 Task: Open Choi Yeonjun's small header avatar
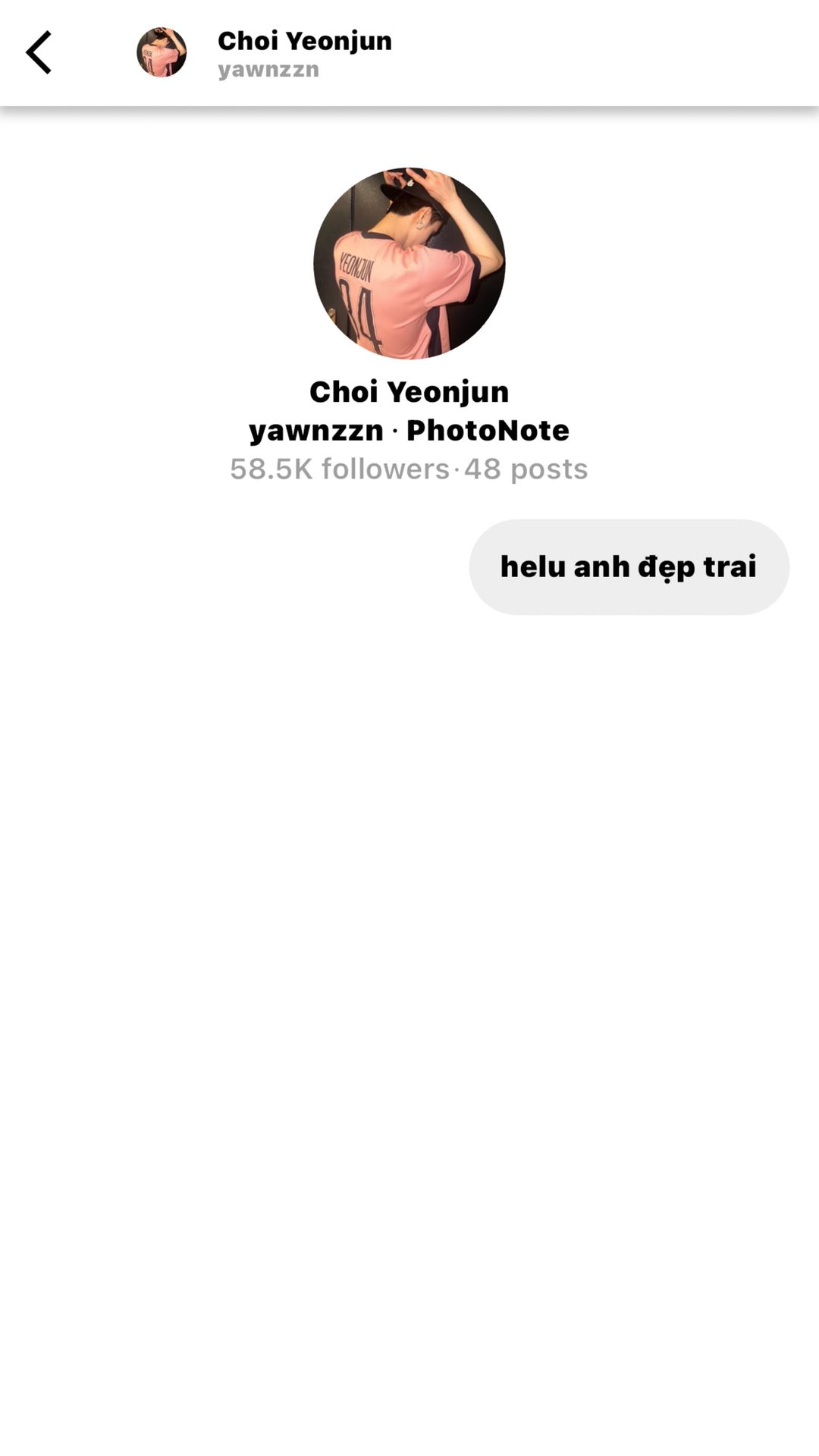coord(162,52)
